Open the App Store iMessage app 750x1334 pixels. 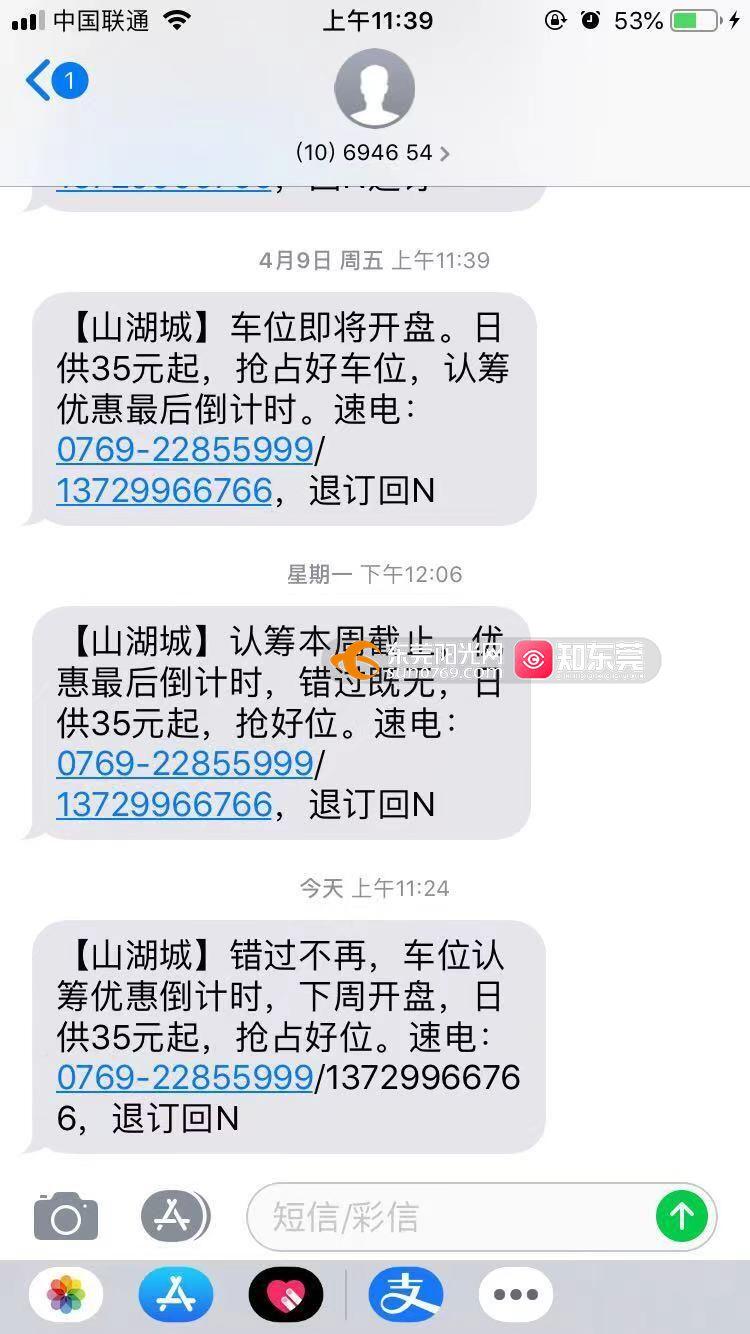coord(176,1295)
